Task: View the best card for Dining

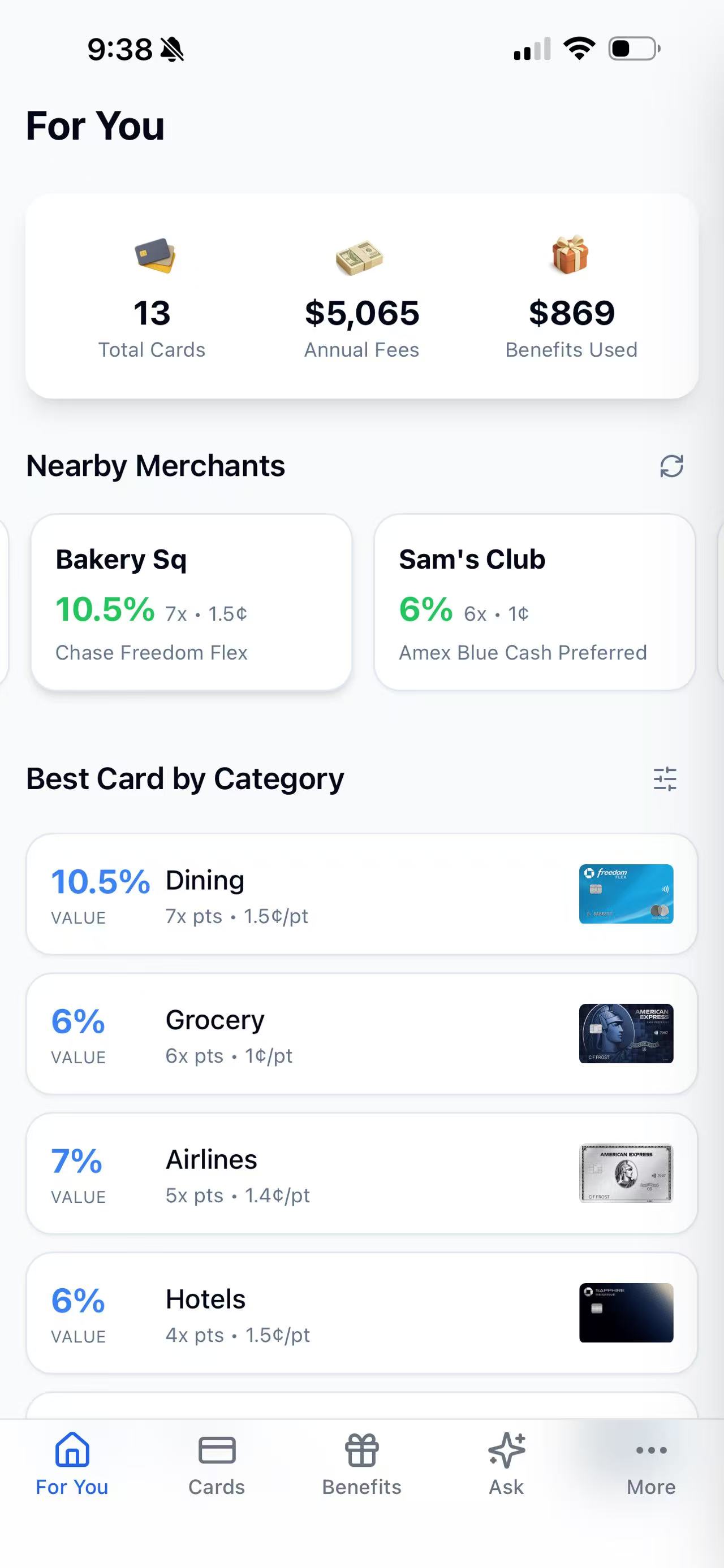Action: (x=361, y=894)
